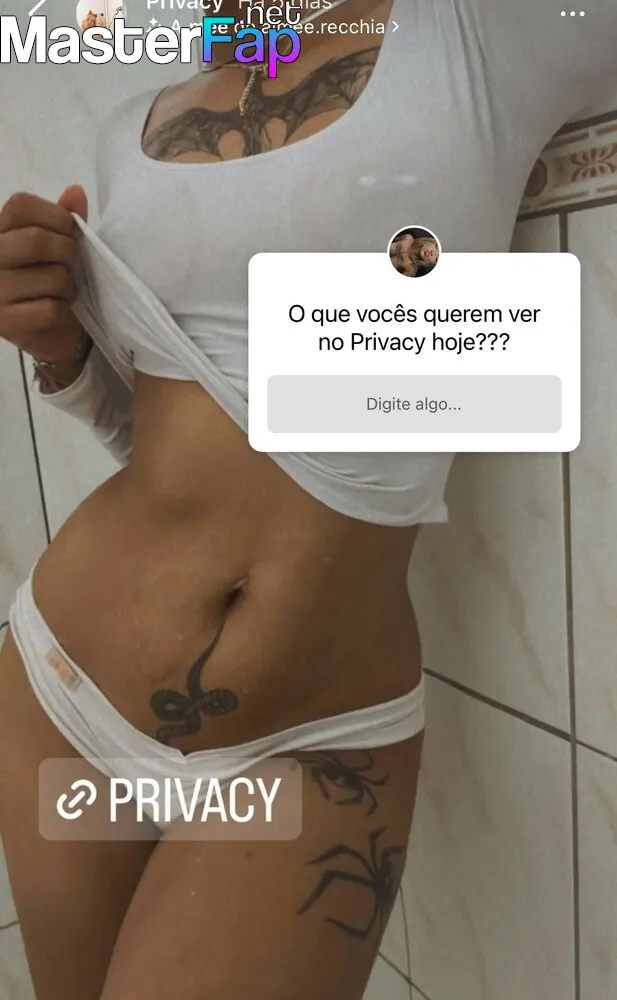Tap the 'Digite algo...' answer field

tap(414, 404)
